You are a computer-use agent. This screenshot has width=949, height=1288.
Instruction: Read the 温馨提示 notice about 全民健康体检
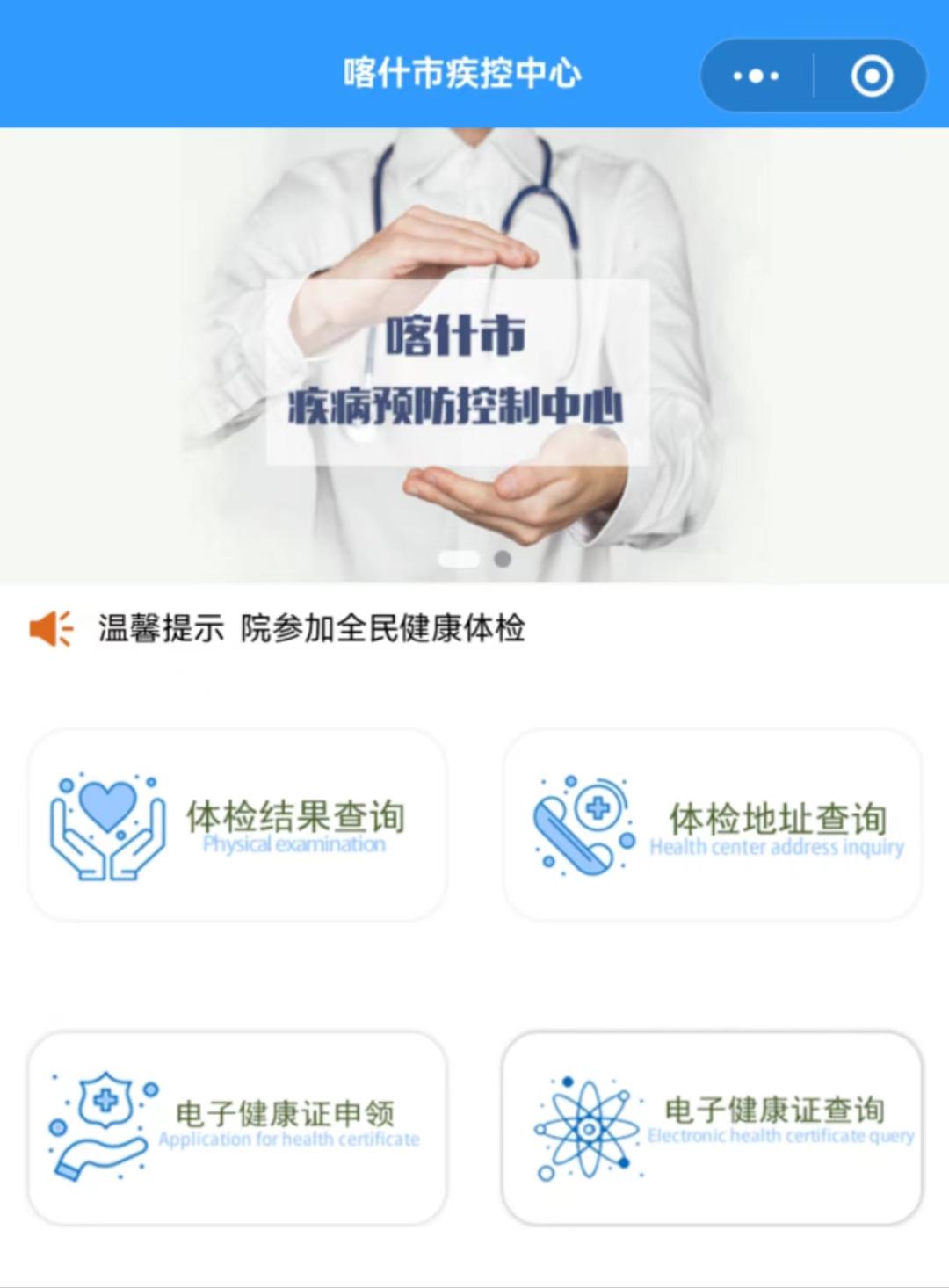[311, 629]
